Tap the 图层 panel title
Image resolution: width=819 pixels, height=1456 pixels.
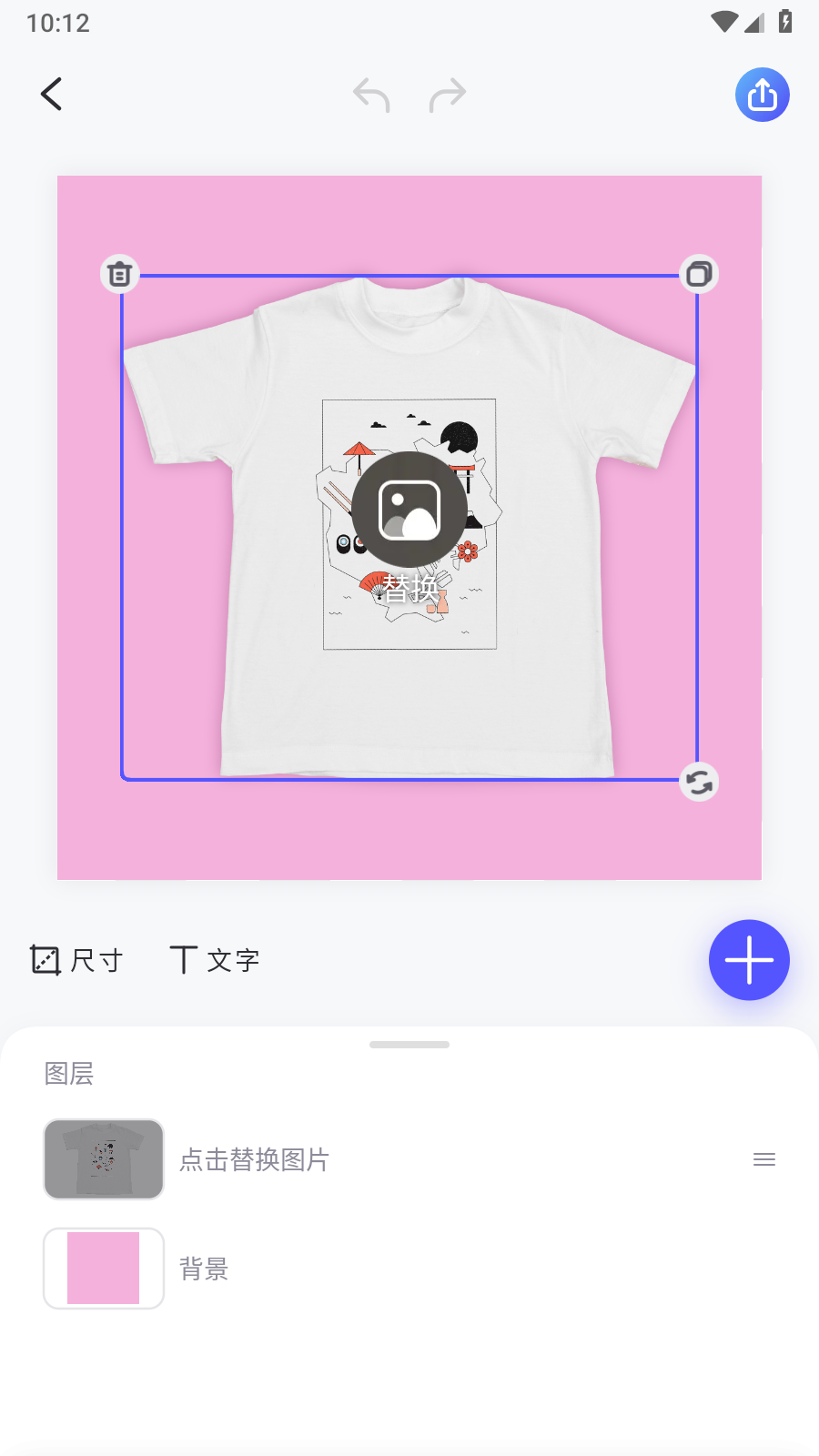(x=68, y=1074)
